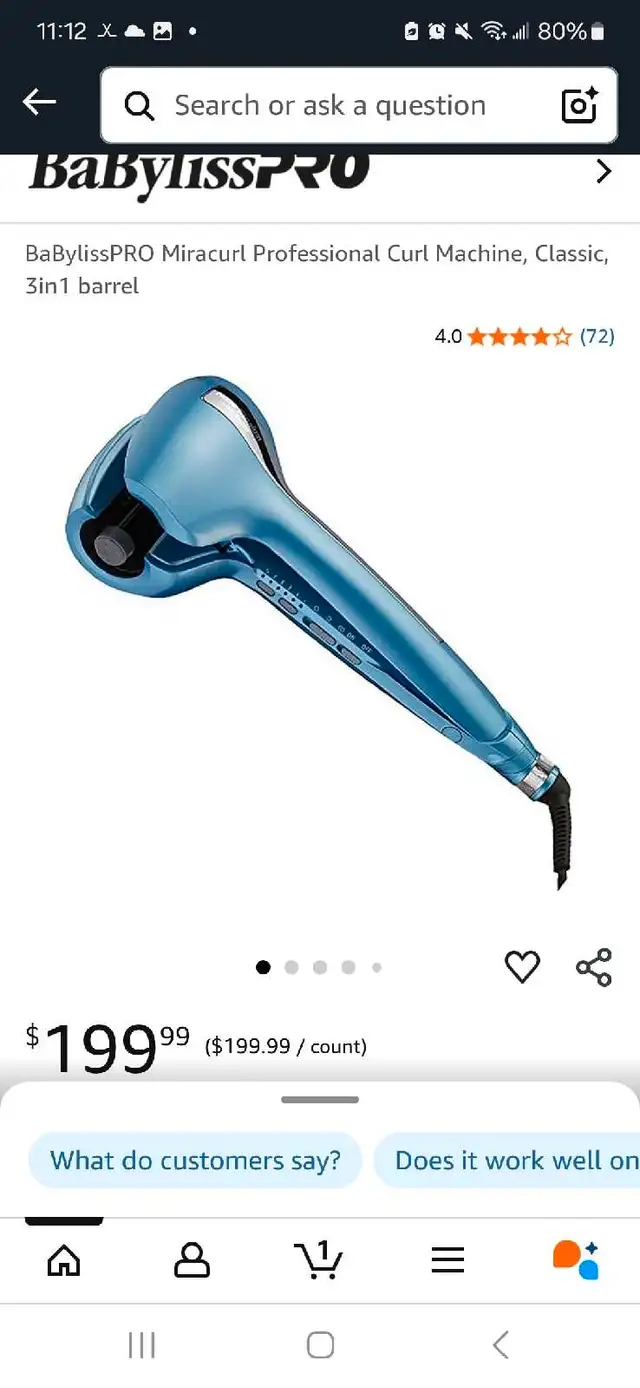Screen dimensions: 640x1388
Task: Open the curl machine product image
Action: 320,630
